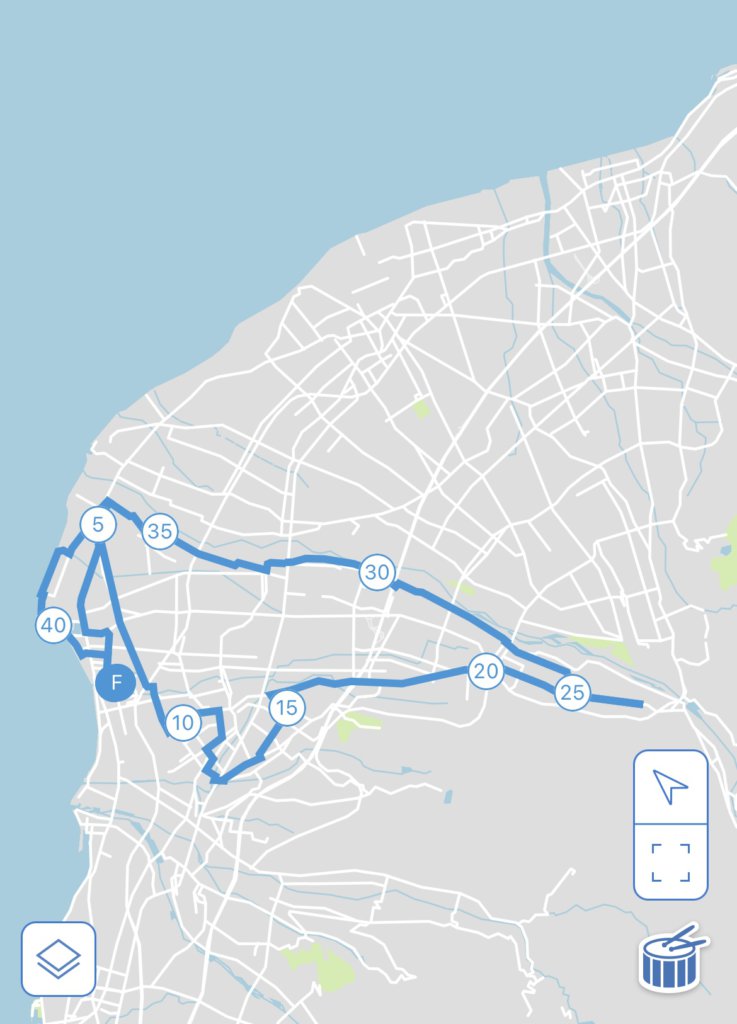Fit the whole route on screen
This screenshot has height=1024, width=737.
pos(670,862)
